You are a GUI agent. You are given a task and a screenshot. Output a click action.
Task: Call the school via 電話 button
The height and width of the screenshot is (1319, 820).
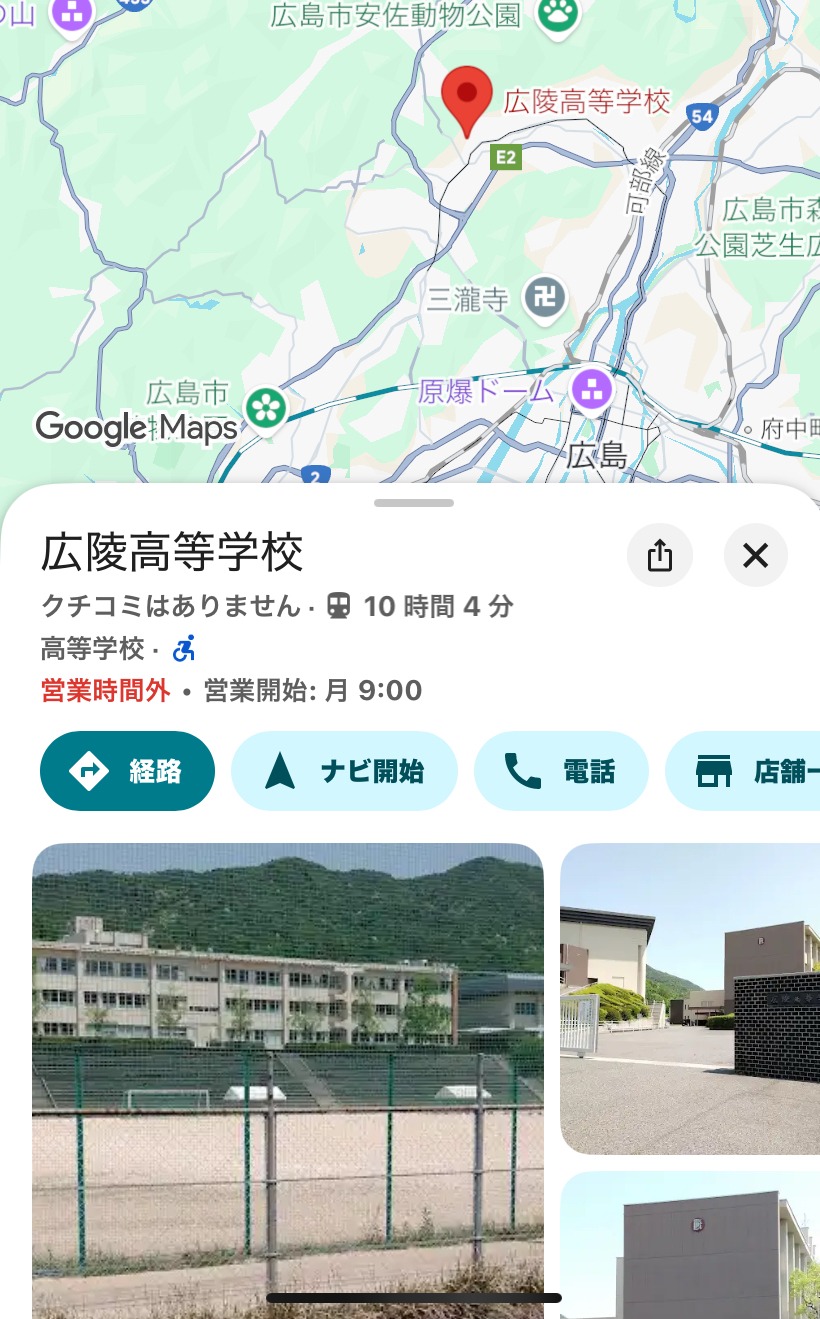point(561,771)
